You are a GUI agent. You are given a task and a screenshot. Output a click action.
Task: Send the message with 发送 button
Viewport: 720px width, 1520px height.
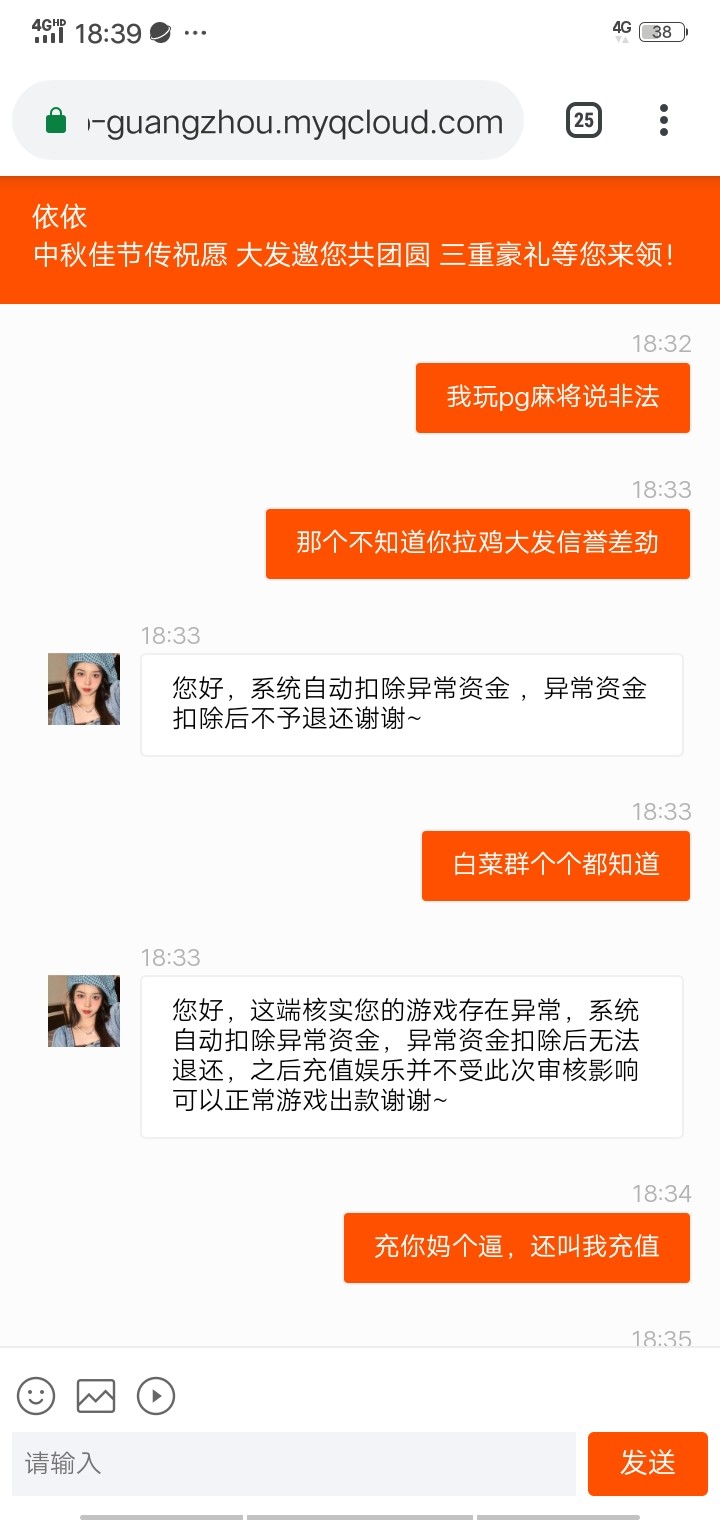pyautogui.click(x=647, y=1464)
